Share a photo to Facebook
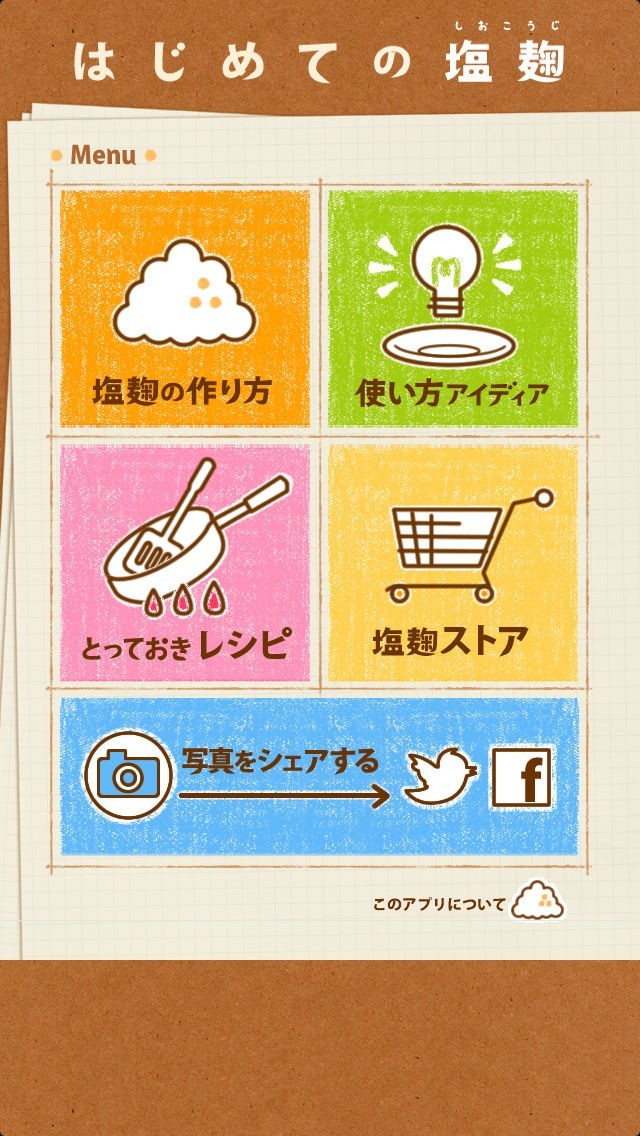Image resolution: width=640 pixels, height=1136 pixels. tap(521, 776)
